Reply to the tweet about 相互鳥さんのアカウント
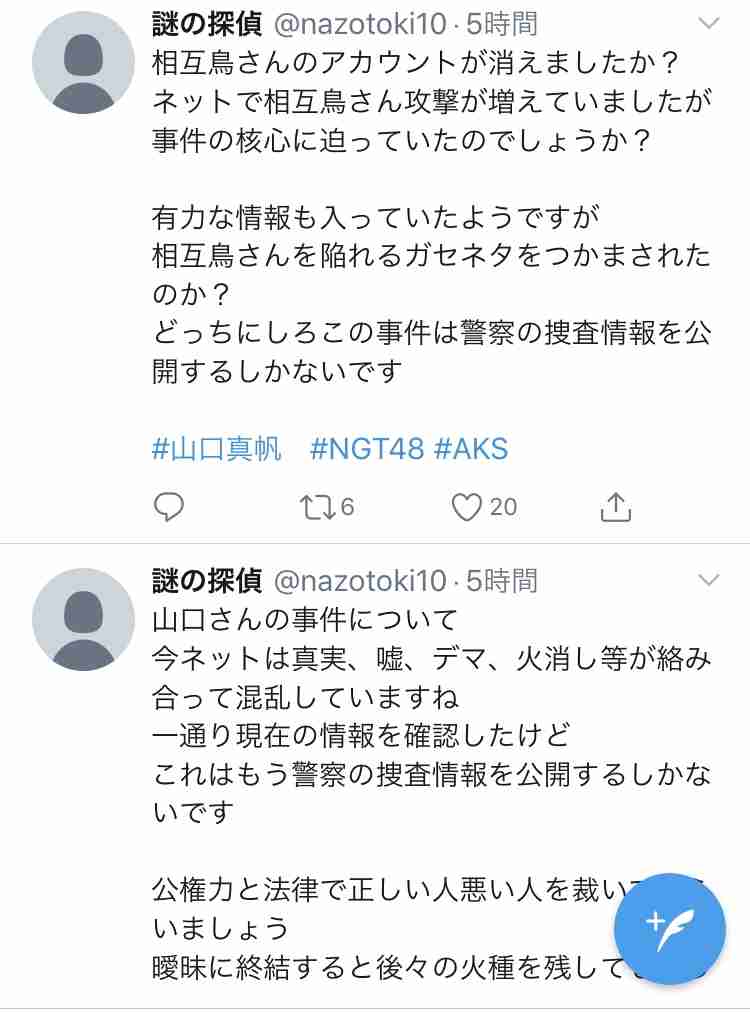 tap(169, 508)
